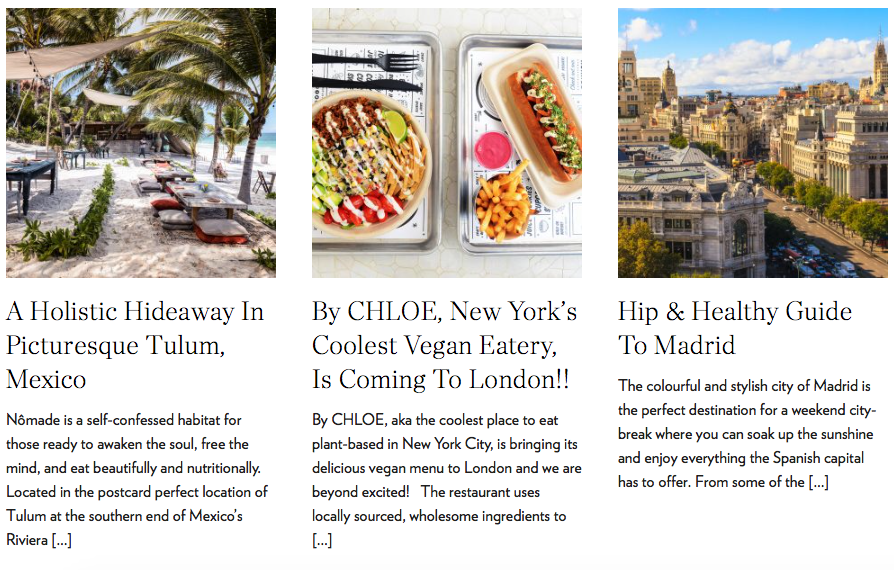Open the By CHLOE London article headline
This screenshot has width=894, height=570.
[444, 345]
